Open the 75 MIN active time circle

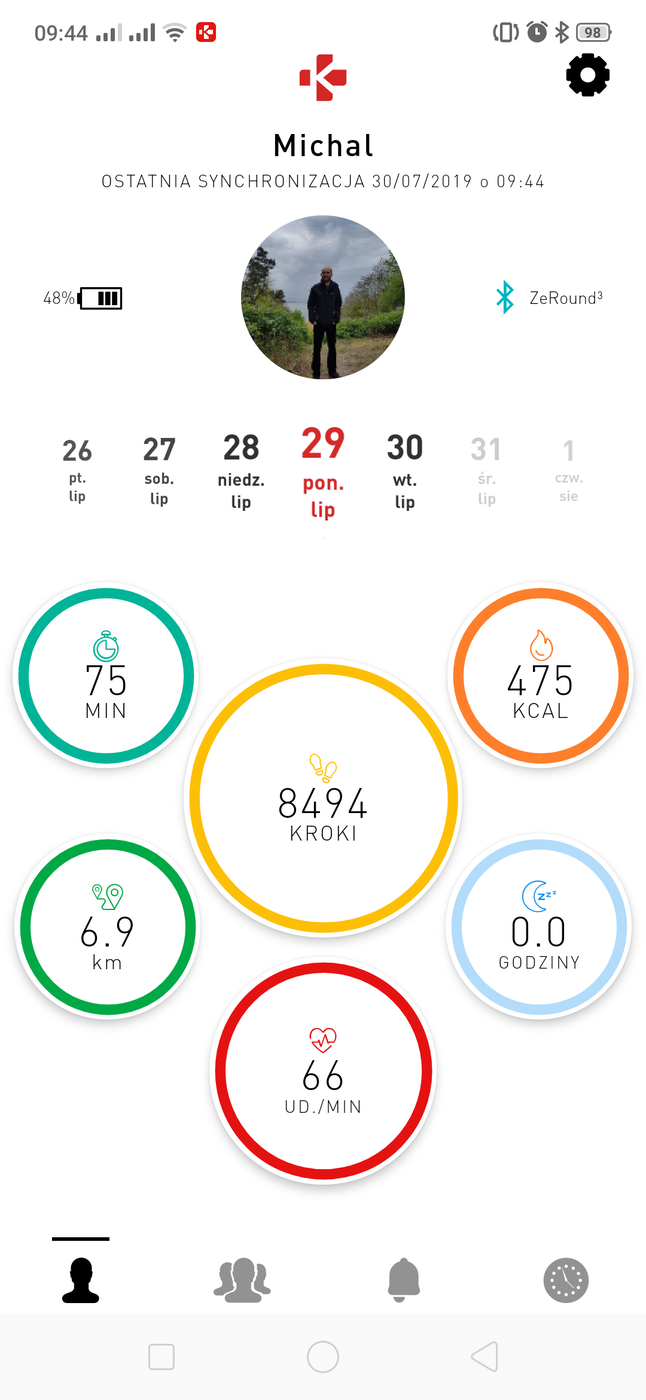106,675
